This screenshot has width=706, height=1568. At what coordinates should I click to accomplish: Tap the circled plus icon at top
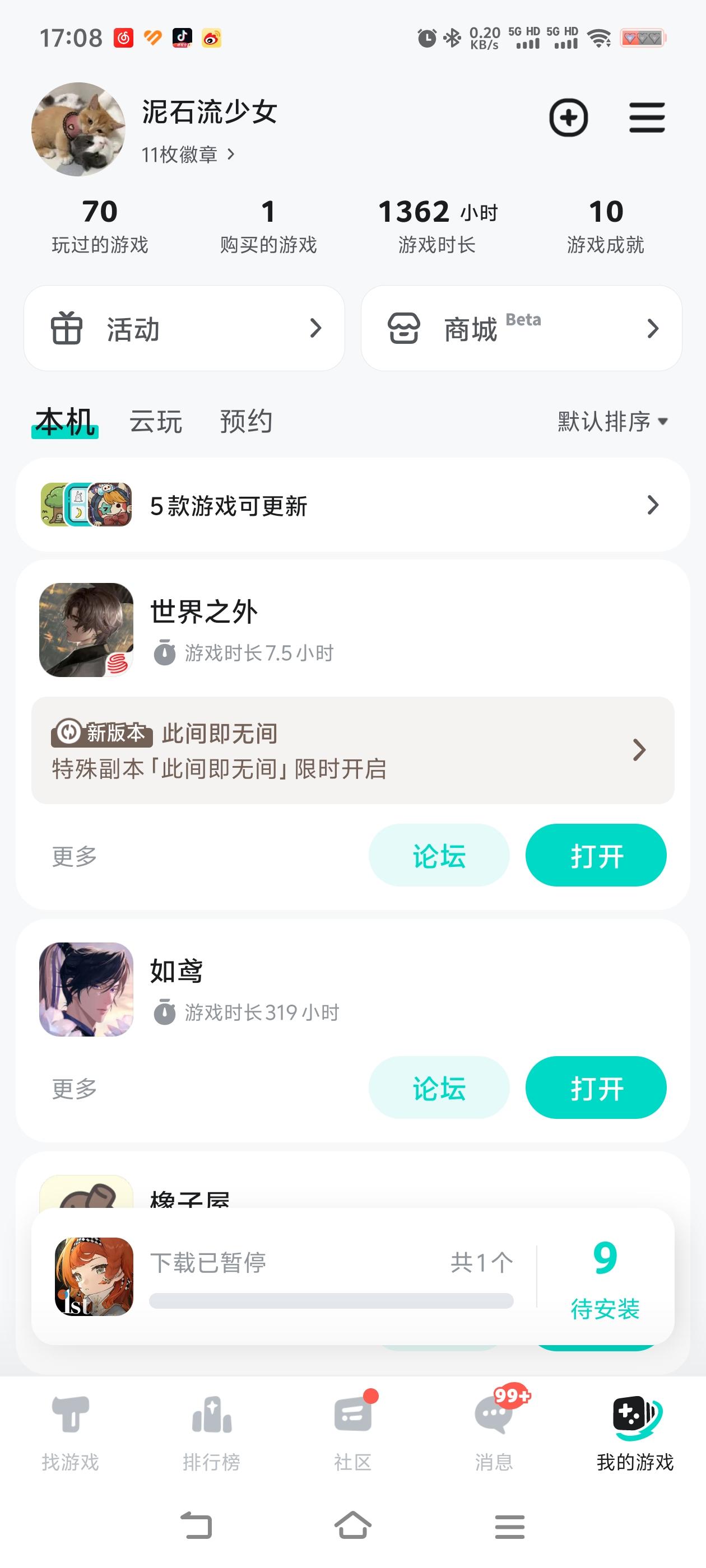[568, 118]
